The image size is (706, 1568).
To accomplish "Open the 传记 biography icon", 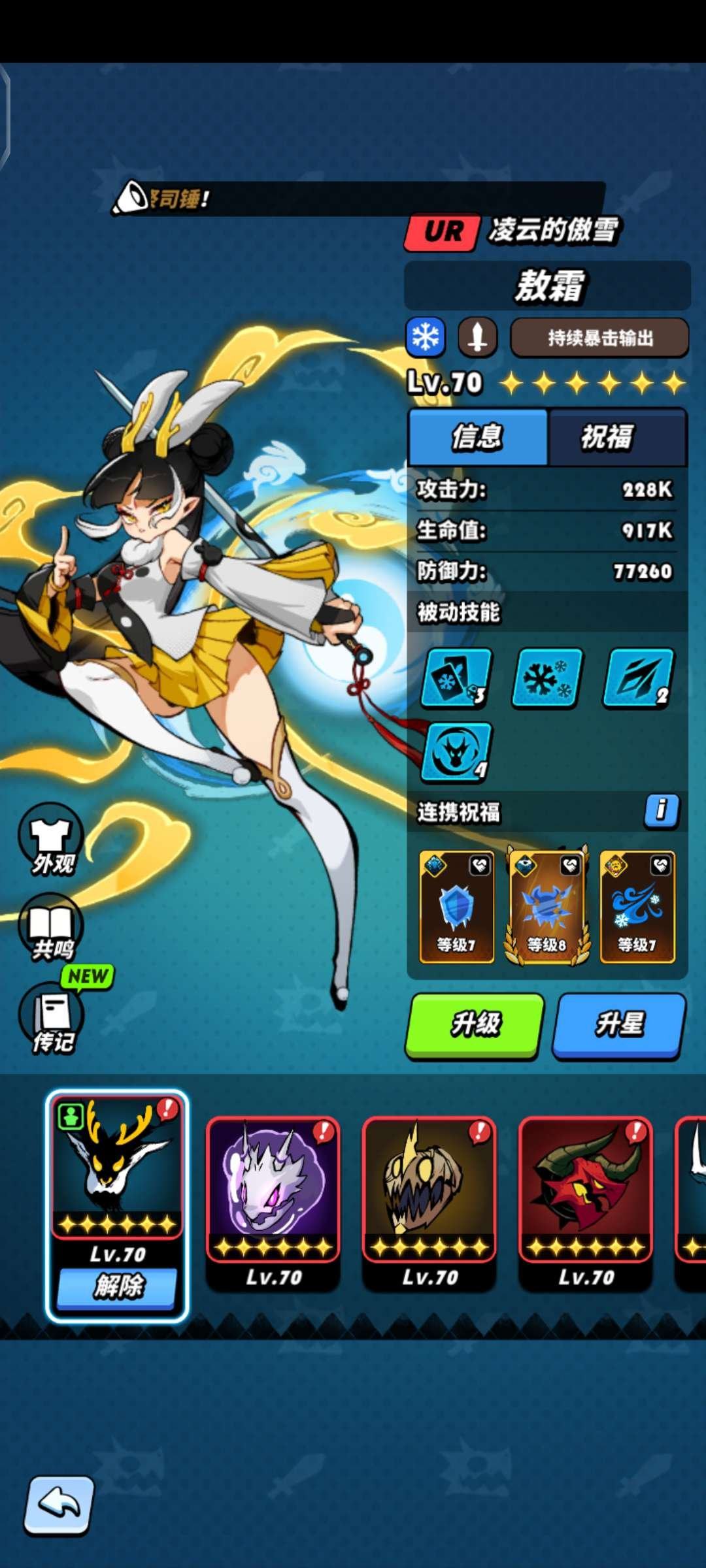I will [x=51, y=1018].
